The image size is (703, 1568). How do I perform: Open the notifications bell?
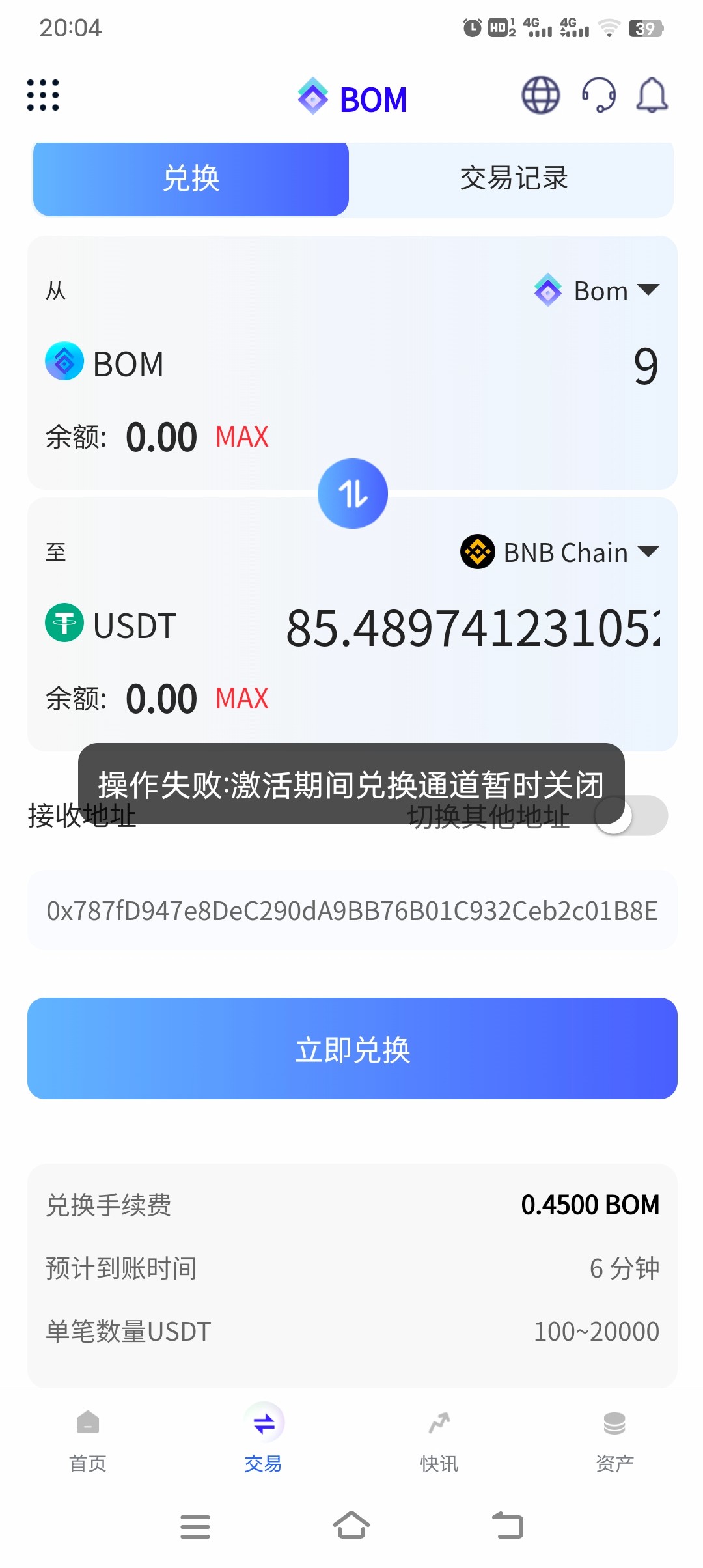[652, 96]
